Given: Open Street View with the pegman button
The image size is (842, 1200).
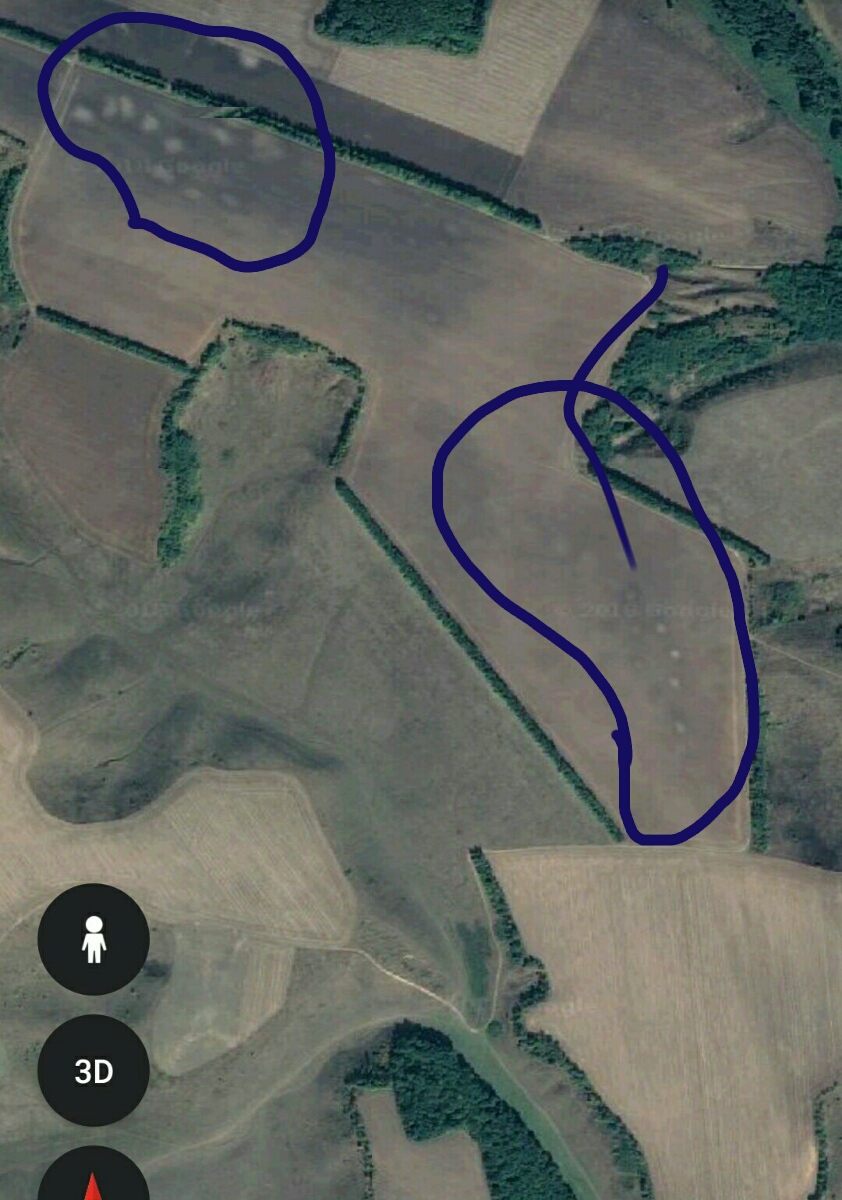Looking at the screenshot, I should pyautogui.click(x=93, y=939).
